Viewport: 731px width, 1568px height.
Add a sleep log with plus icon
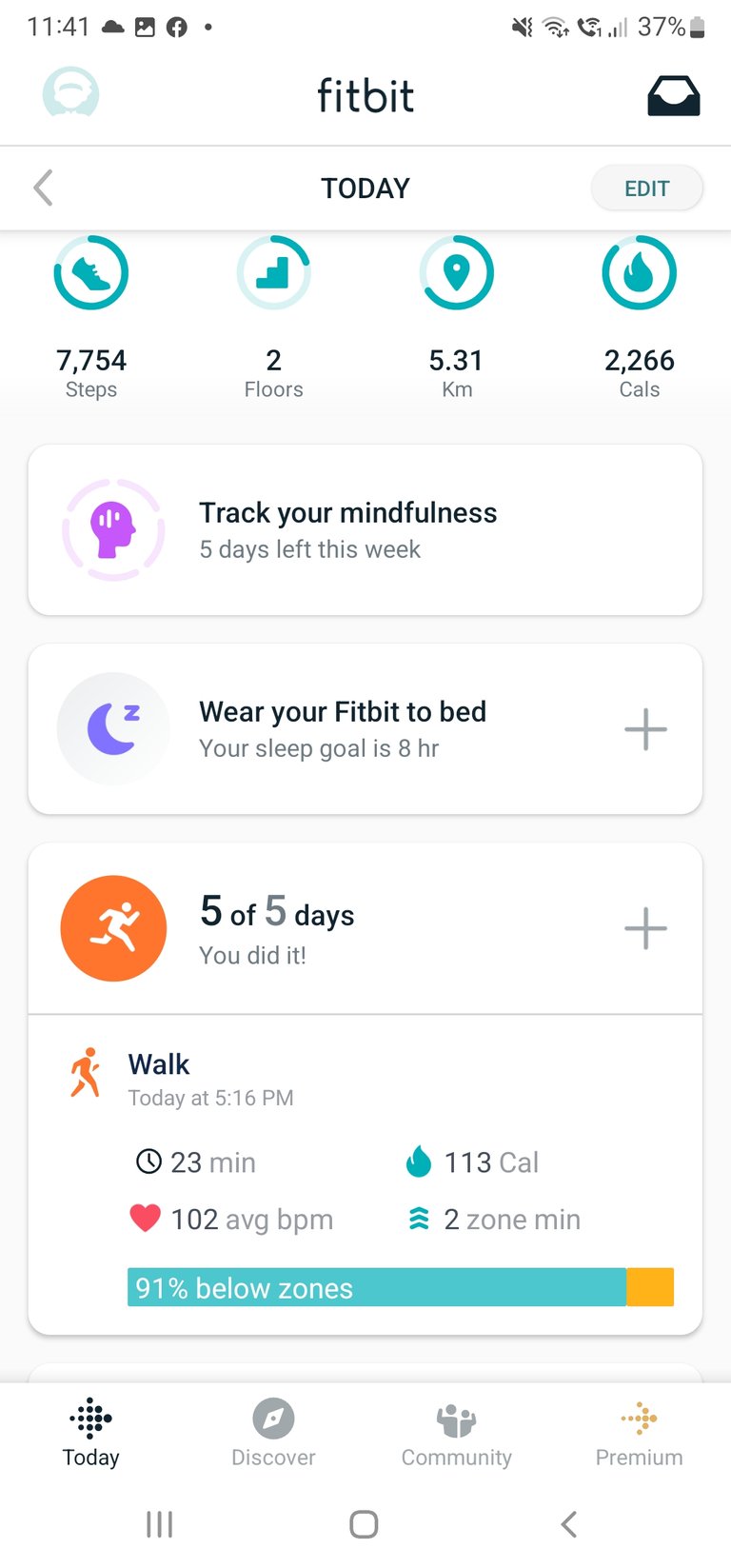pos(645,729)
